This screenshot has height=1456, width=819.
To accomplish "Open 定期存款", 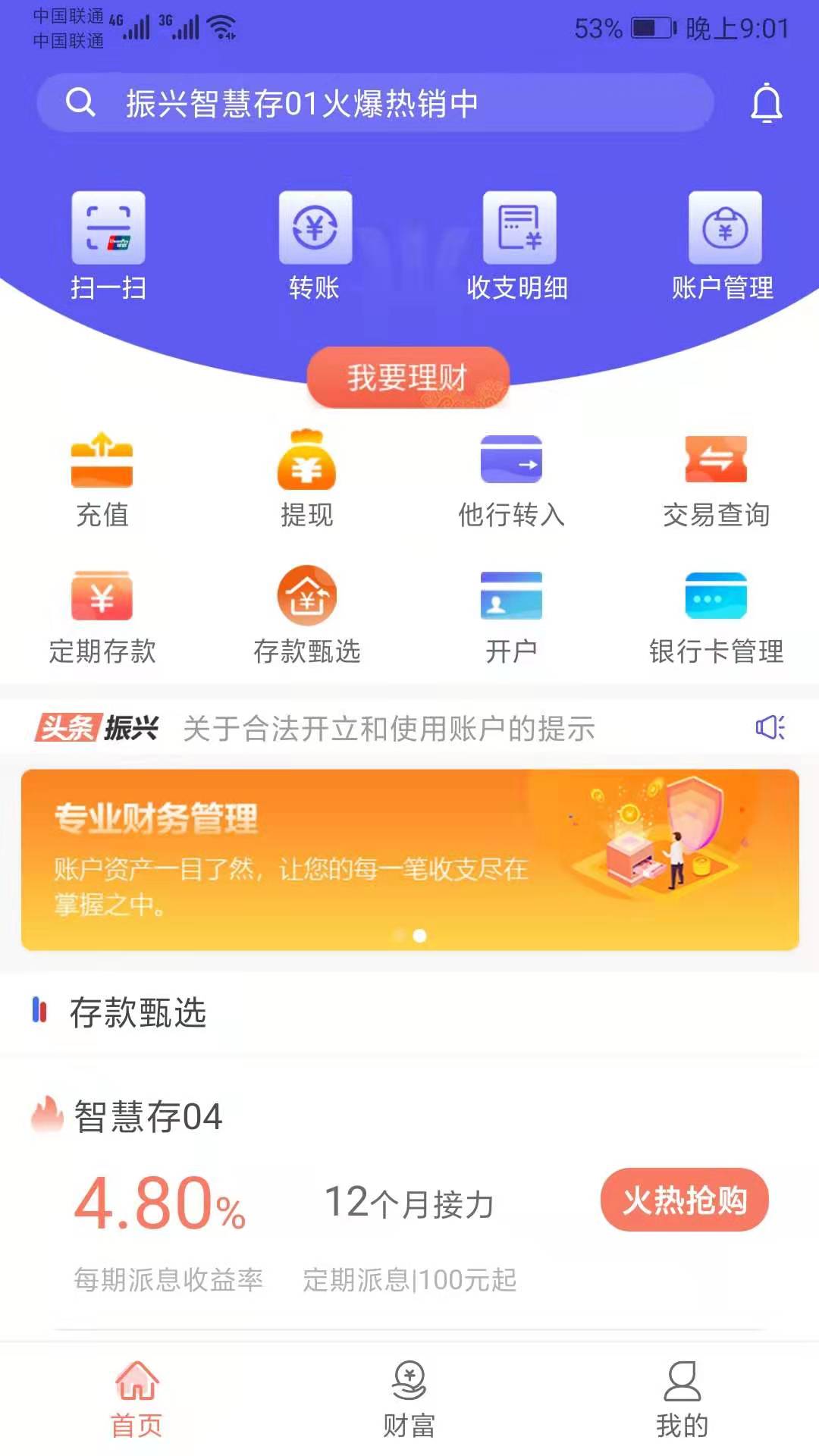I will (x=102, y=616).
